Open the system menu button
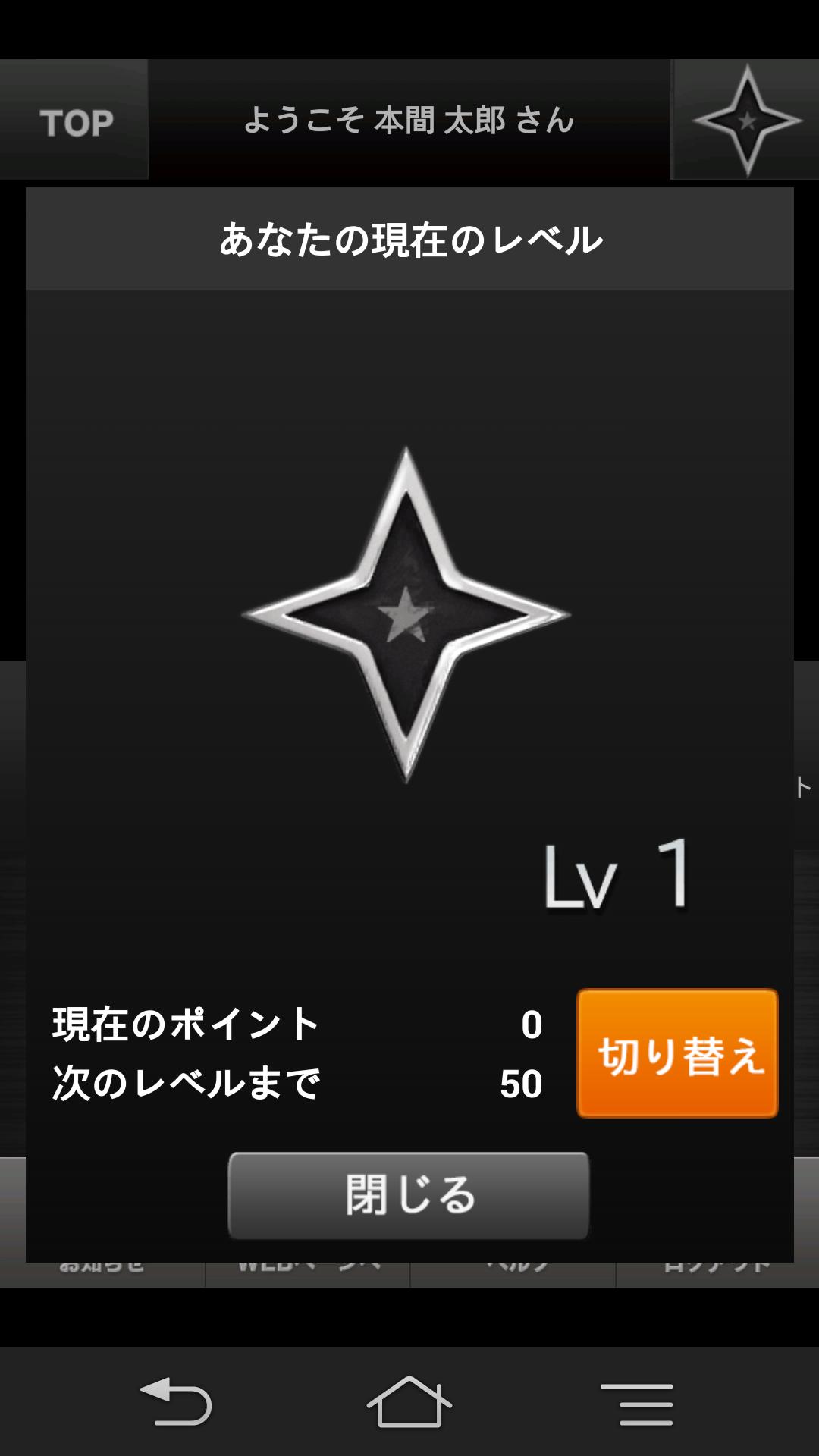Image resolution: width=819 pixels, height=1456 pixels. tap(636, 1404)
